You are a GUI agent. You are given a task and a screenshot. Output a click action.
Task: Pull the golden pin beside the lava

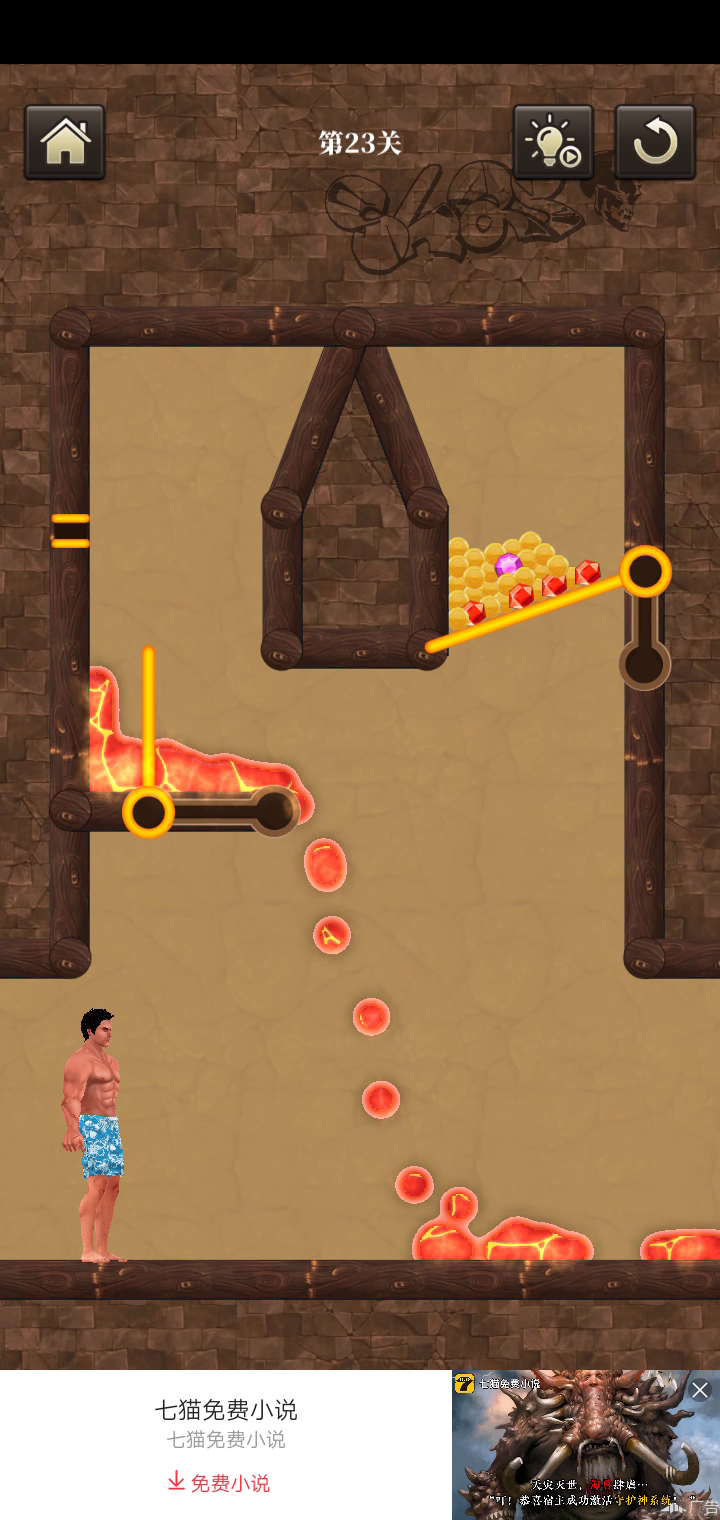148,811
